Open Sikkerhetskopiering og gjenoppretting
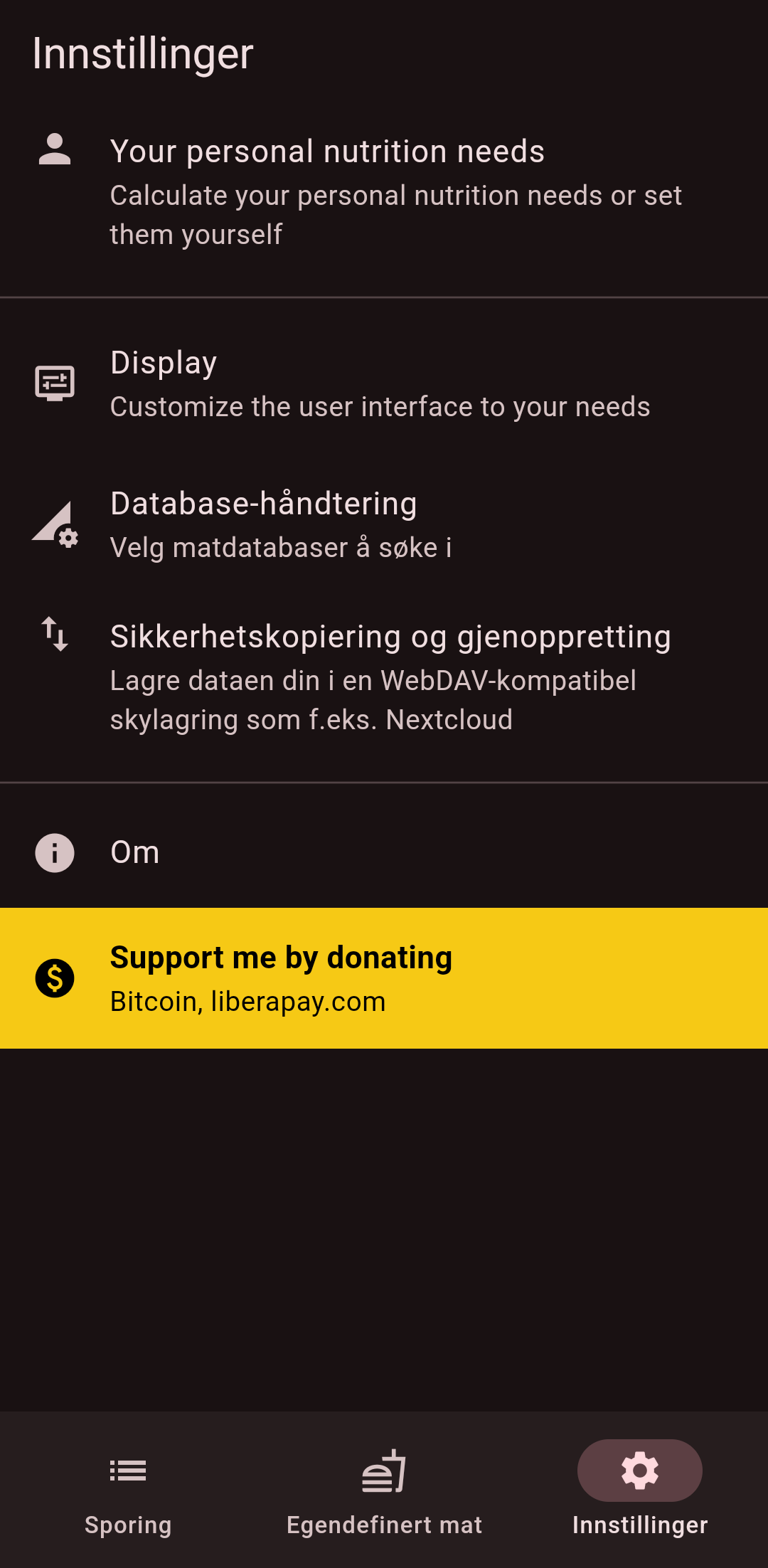 tap(384, 677)
